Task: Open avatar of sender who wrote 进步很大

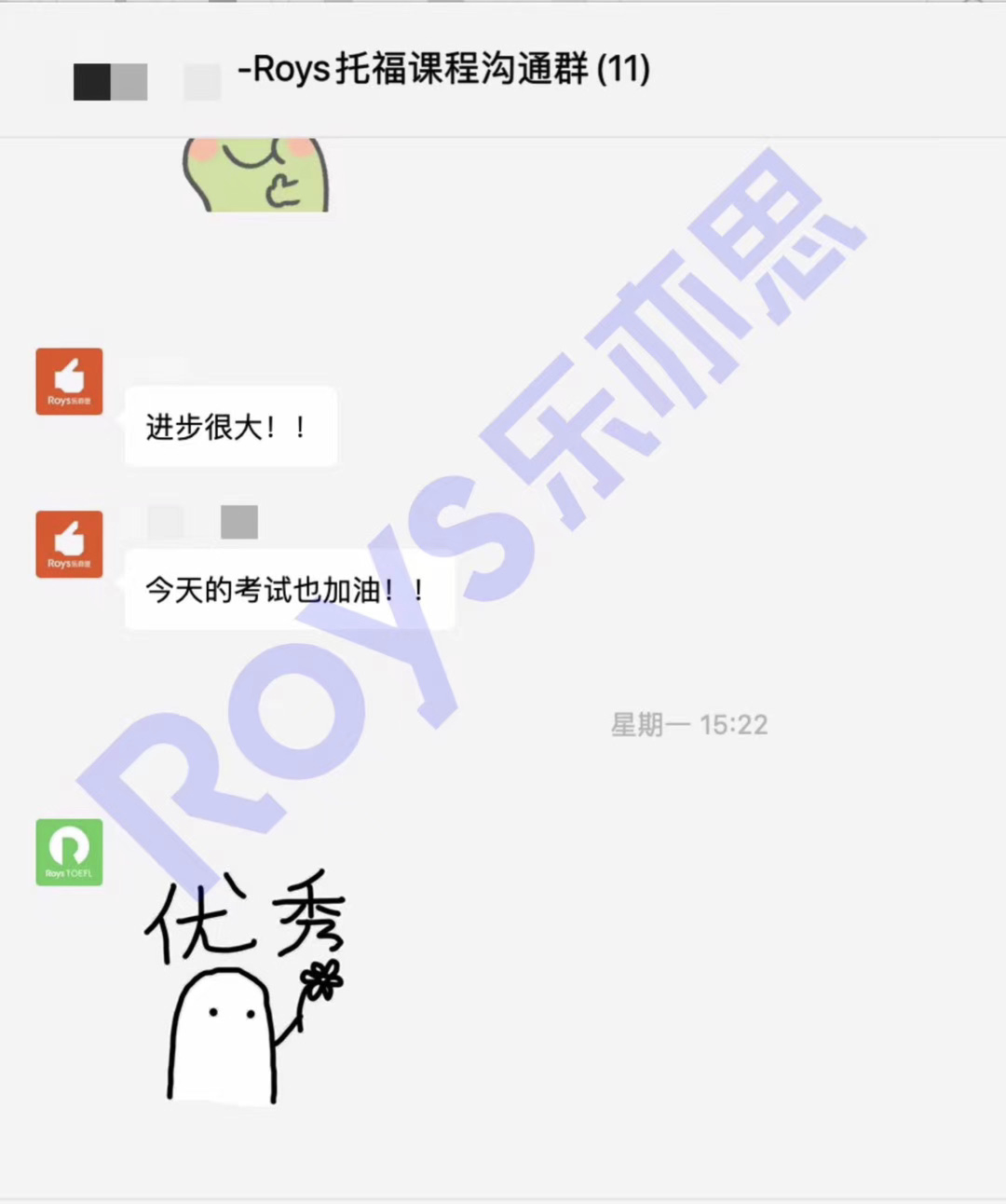Action: (x=69, y=381)
